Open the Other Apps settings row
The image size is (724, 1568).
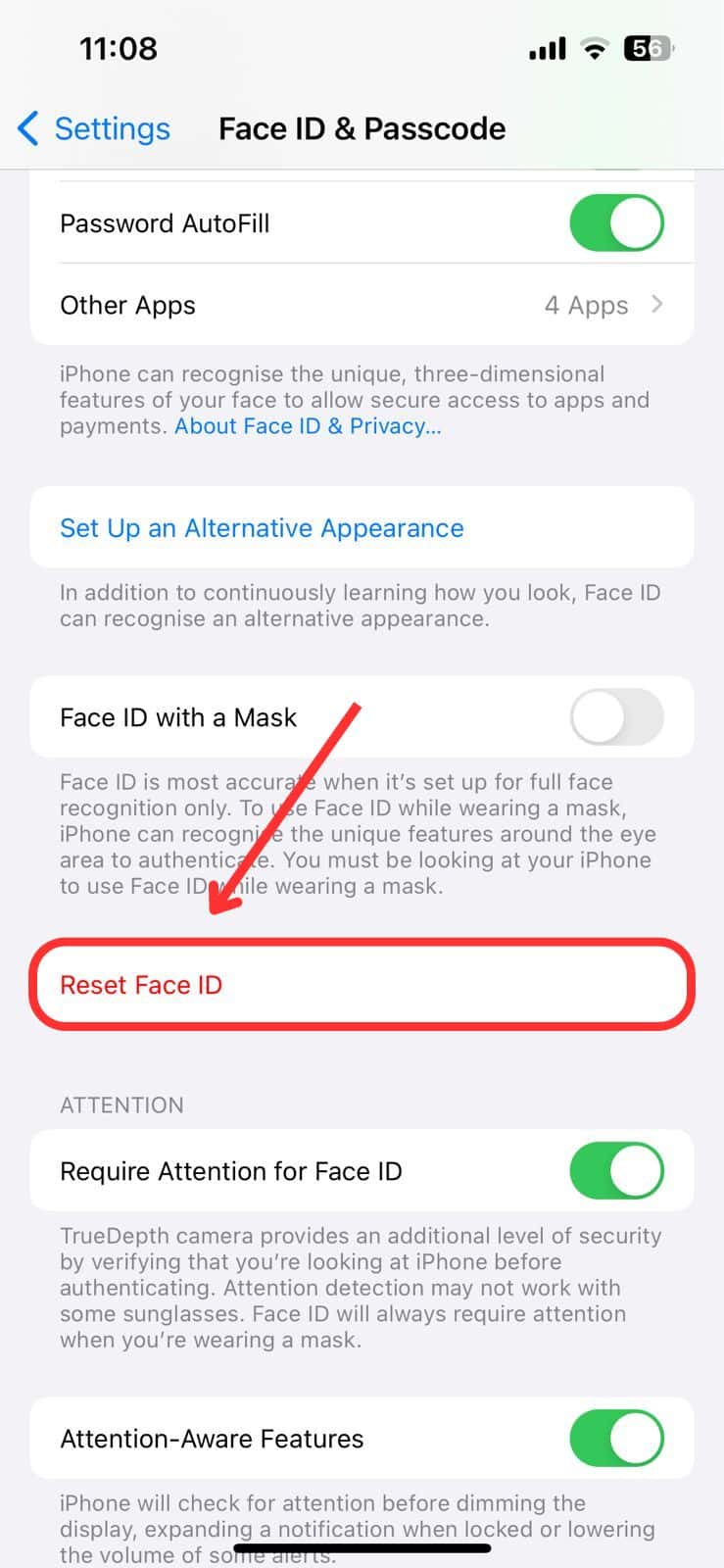[x=294, y=305]
